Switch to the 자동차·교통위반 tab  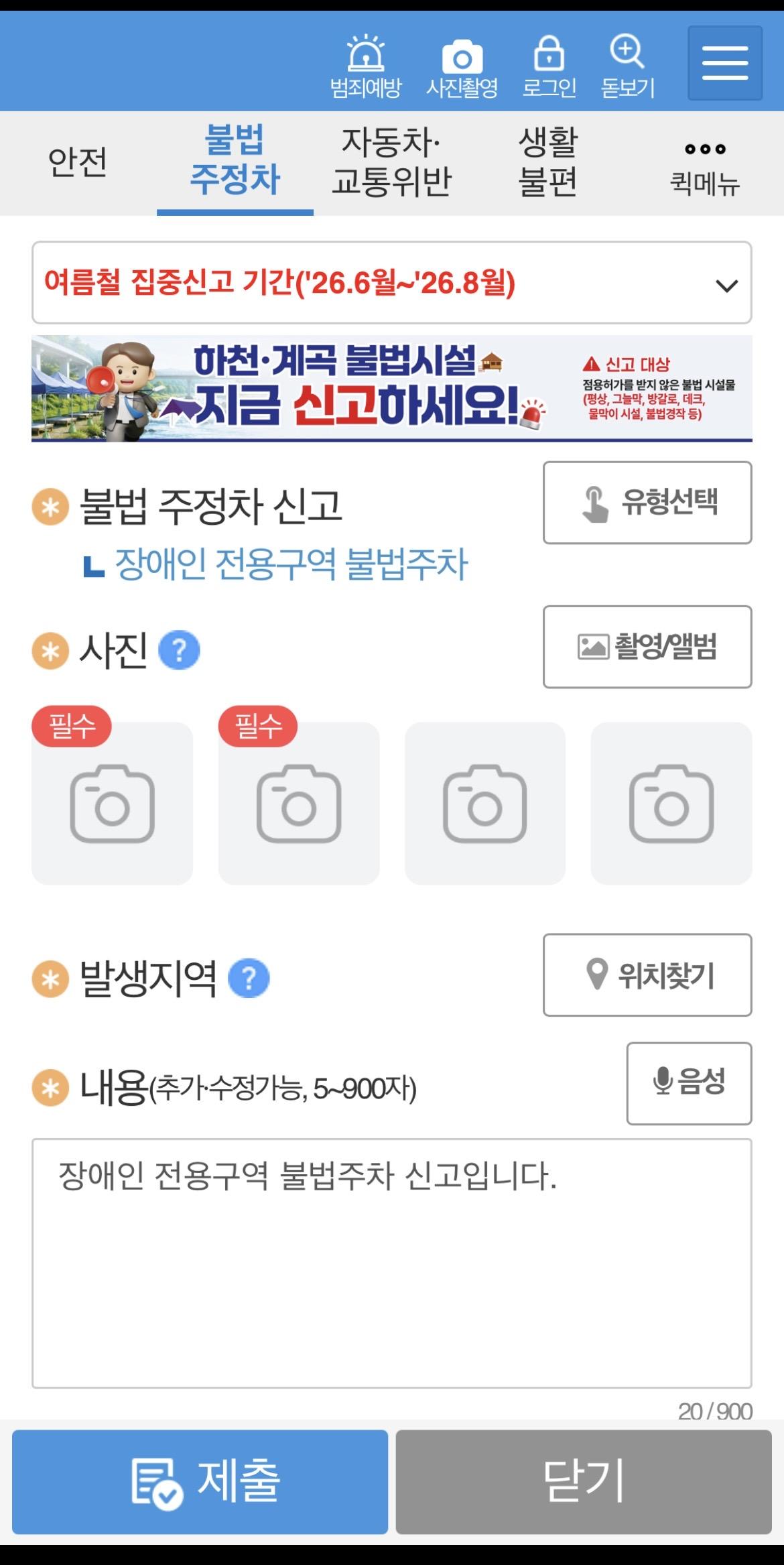tap(391, 162)
